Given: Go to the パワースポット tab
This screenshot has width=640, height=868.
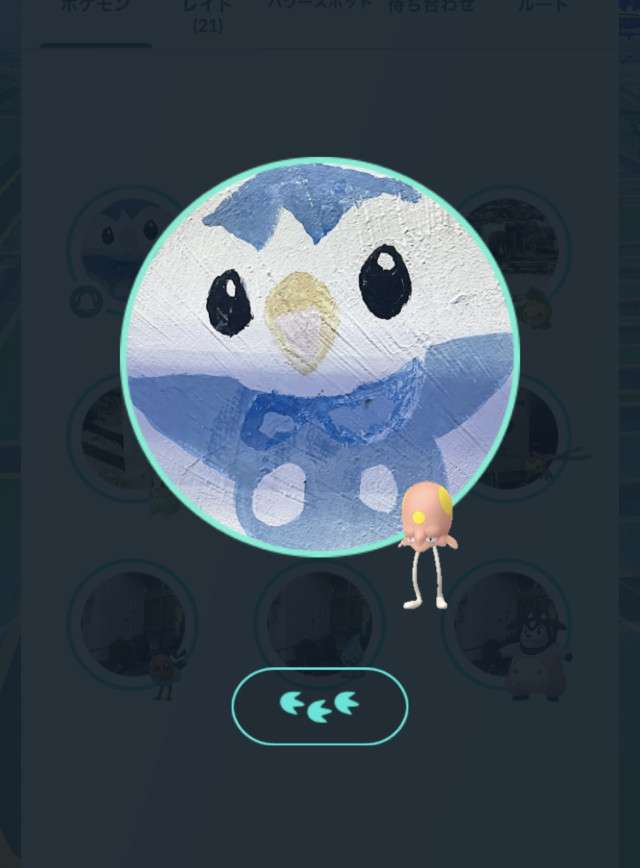Looking at the screenshot, I should [322, 8].
